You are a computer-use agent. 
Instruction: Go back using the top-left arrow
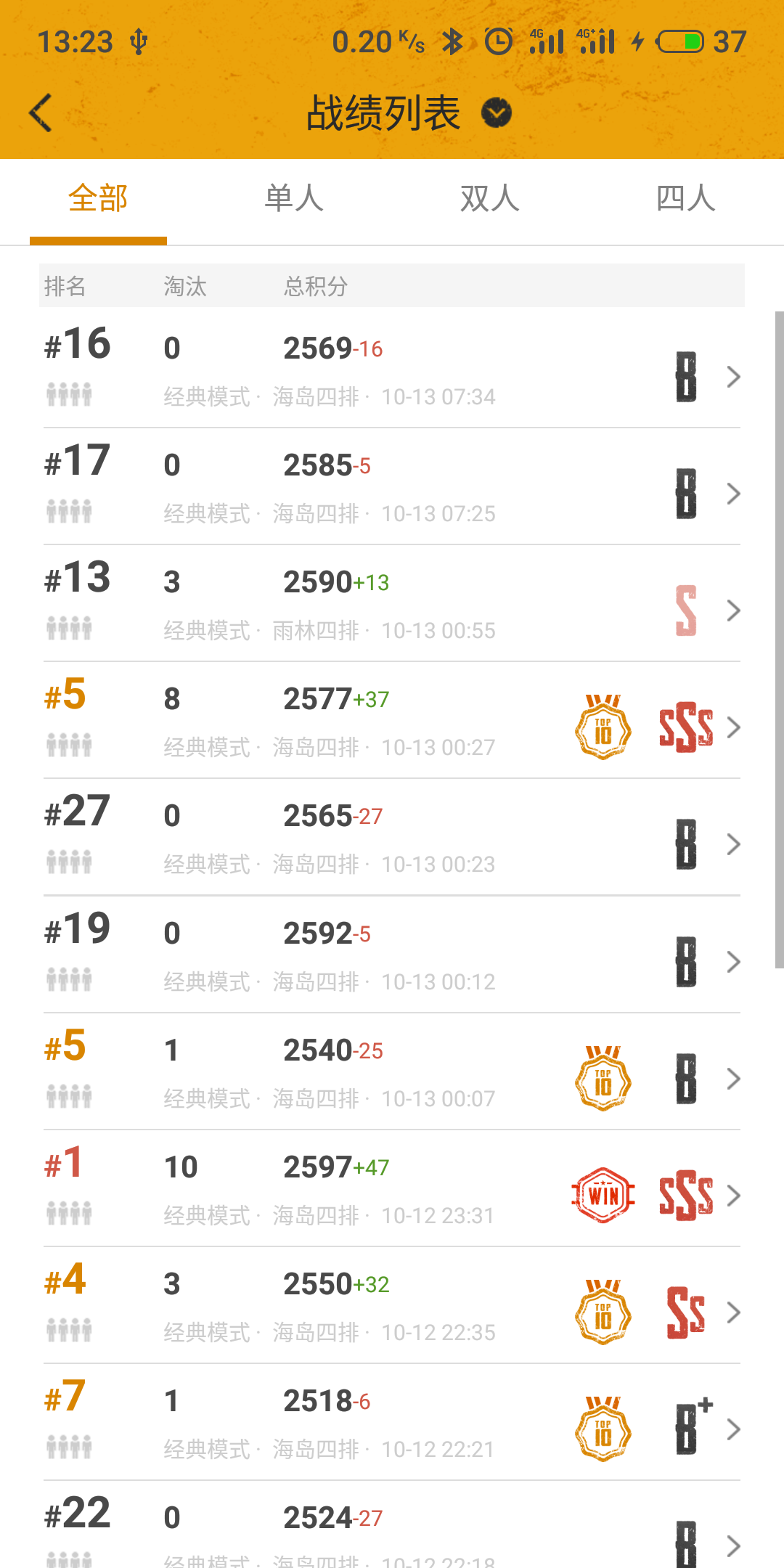41,113
